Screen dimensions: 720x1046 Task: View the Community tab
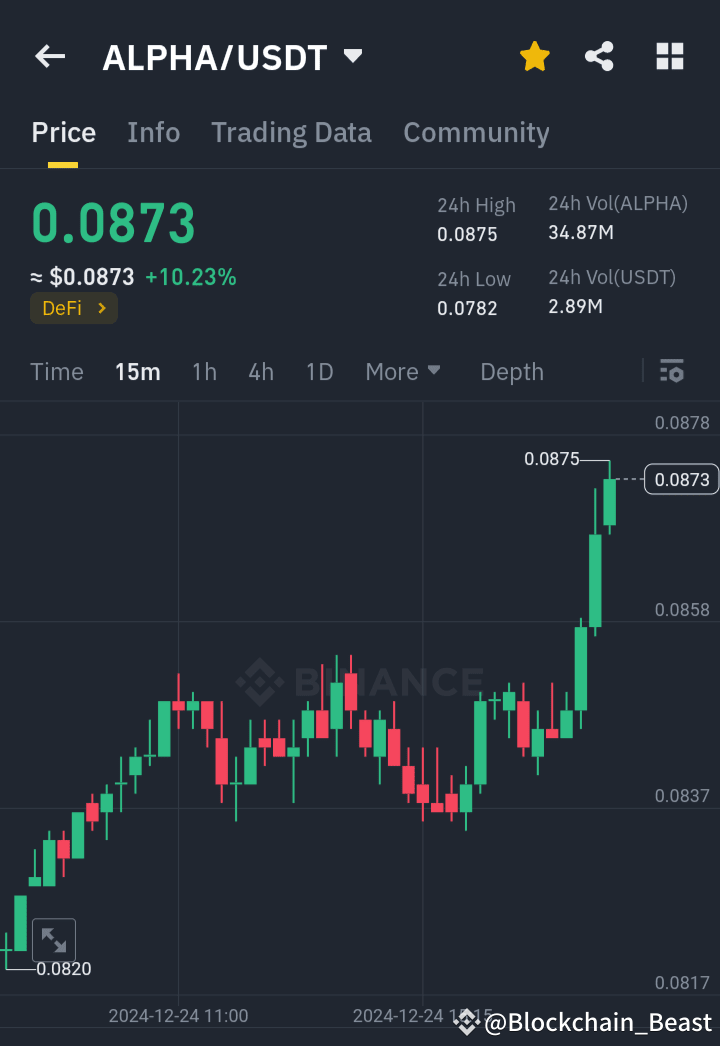click(x=476, y=132)
